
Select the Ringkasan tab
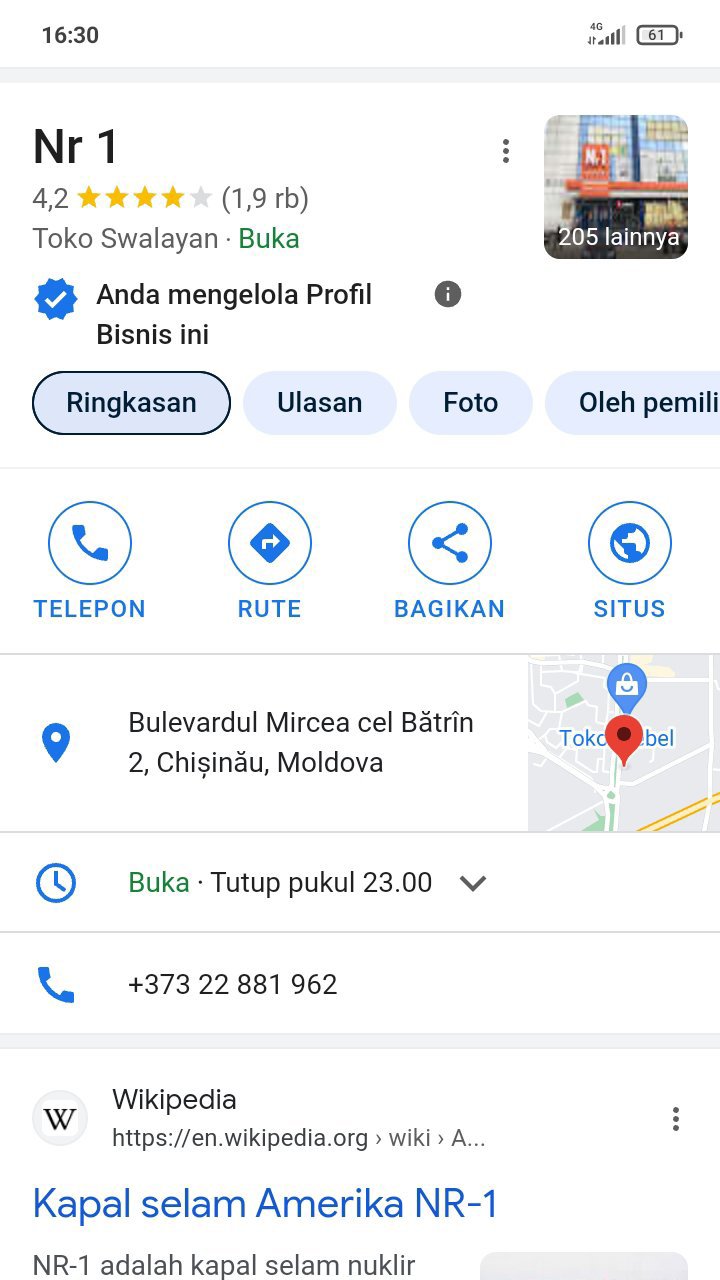pyautogui.click(x=131, y=403)
